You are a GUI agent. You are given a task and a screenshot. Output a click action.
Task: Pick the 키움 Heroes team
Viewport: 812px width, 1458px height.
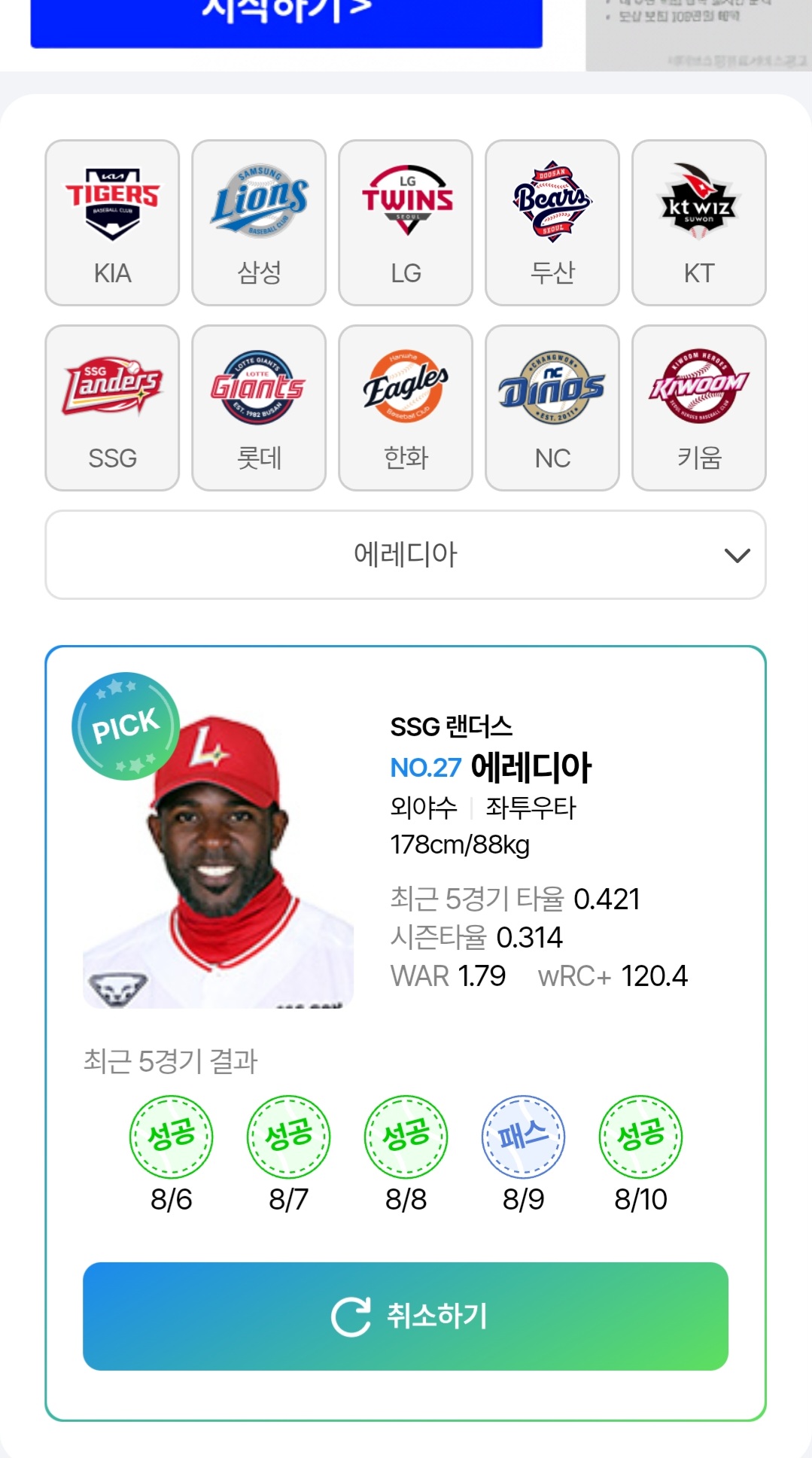pyautogui.click(x=699, y=408)
